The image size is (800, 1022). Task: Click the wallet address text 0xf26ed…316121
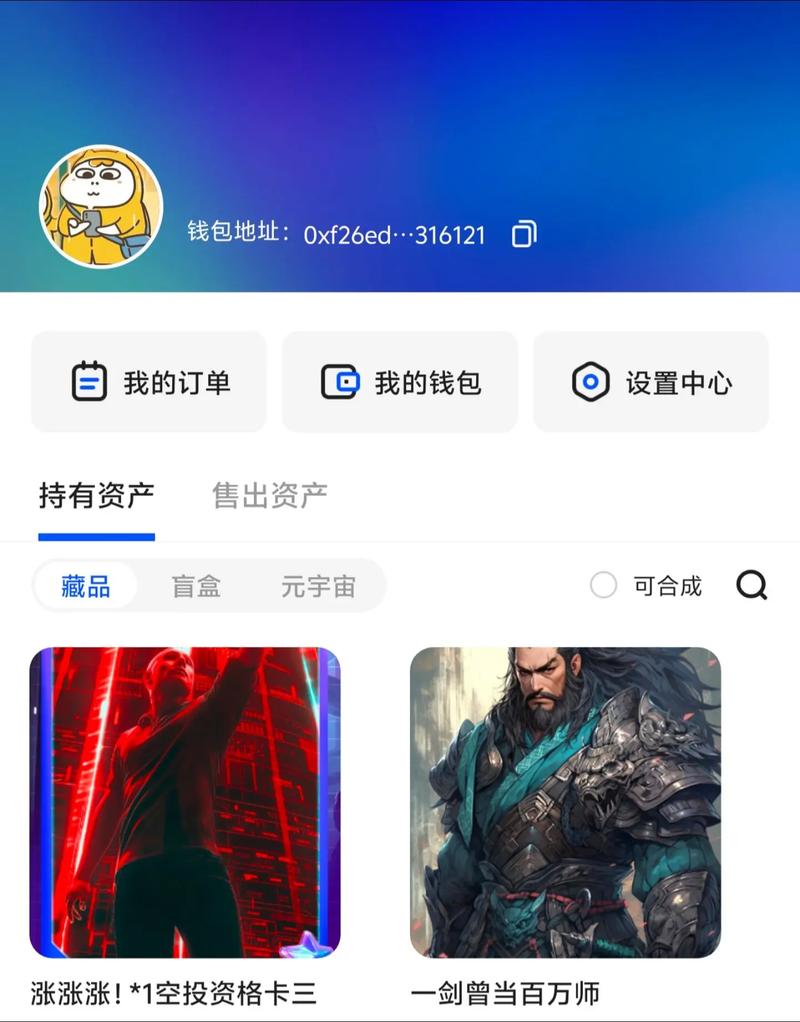(x=393, y=236)
